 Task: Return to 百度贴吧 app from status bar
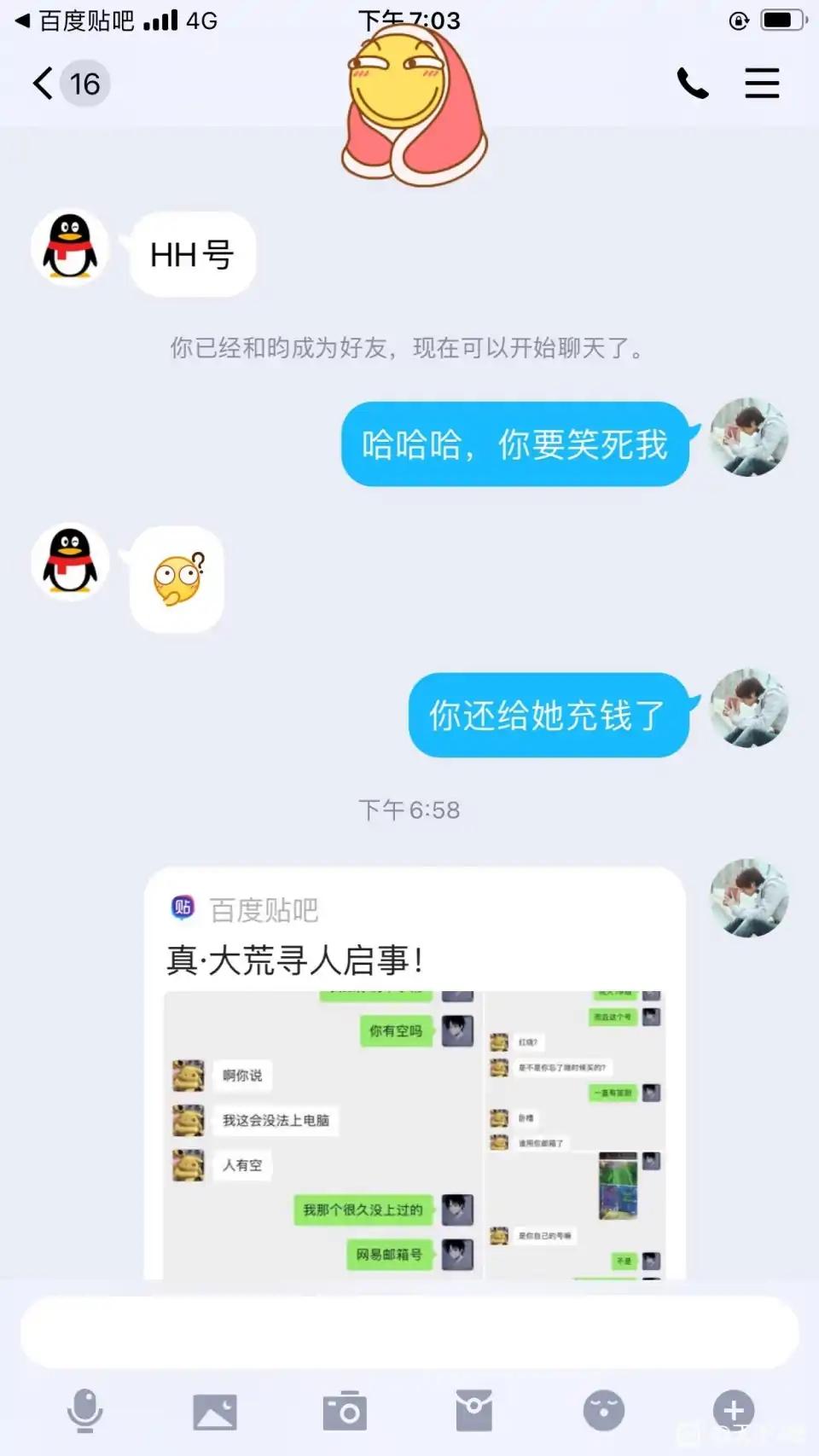tap(77, 20)
